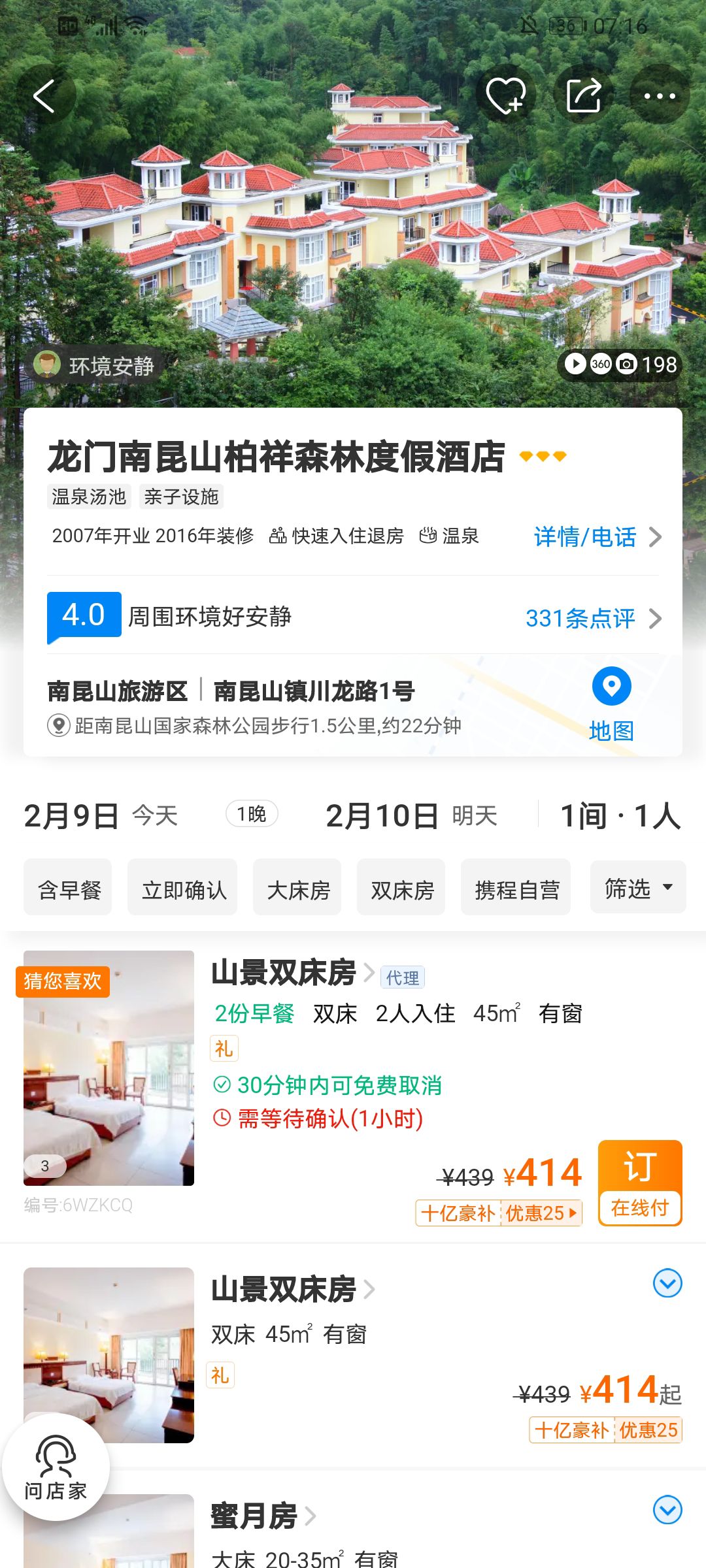Go back using the top-left arrow
The height and width of the screenshot is (1568, 706).
pos(44,96)
